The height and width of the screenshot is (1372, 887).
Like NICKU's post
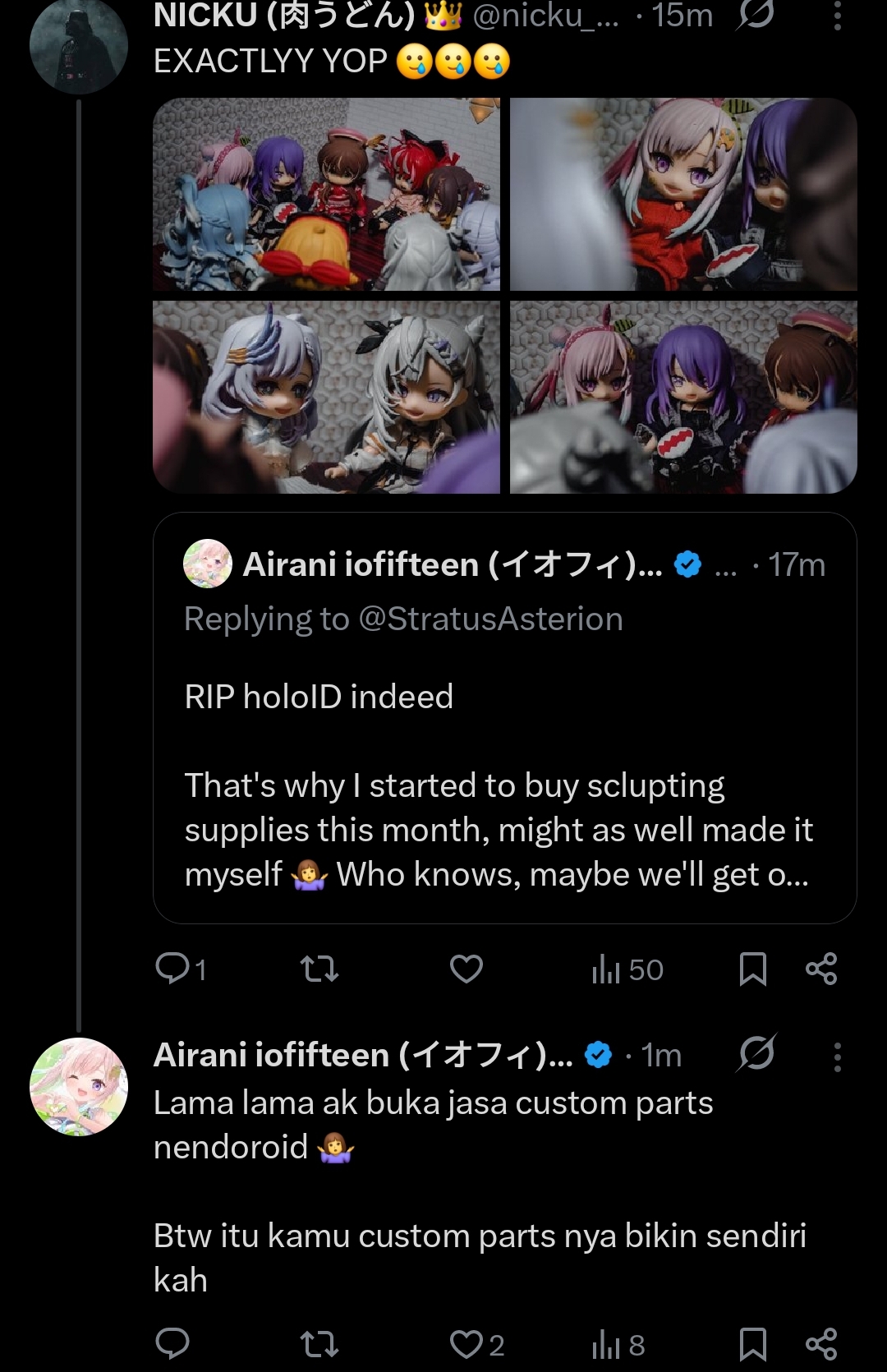pos(466,969)
